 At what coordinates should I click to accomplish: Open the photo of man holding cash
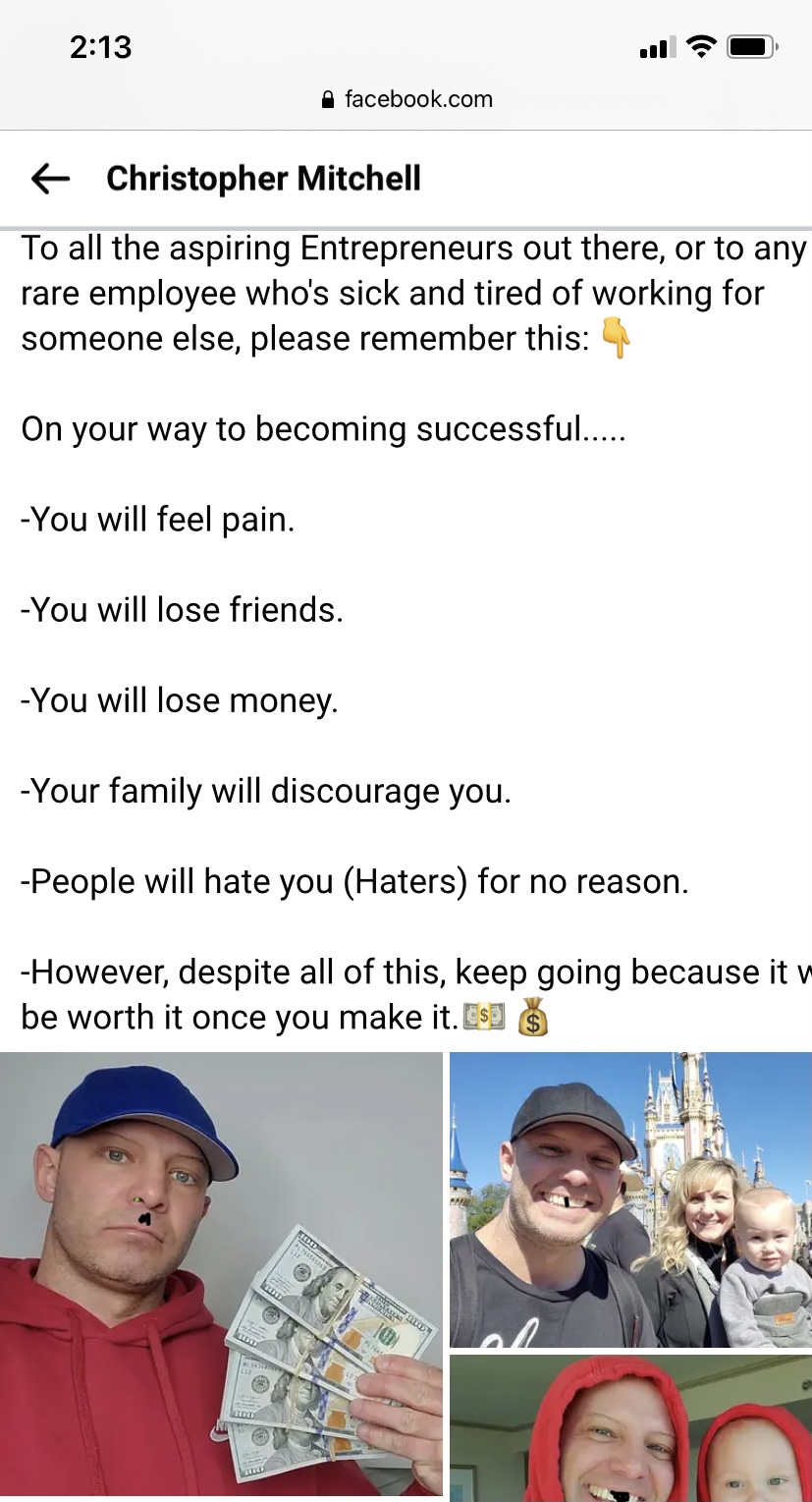(x=221, y=1273)
